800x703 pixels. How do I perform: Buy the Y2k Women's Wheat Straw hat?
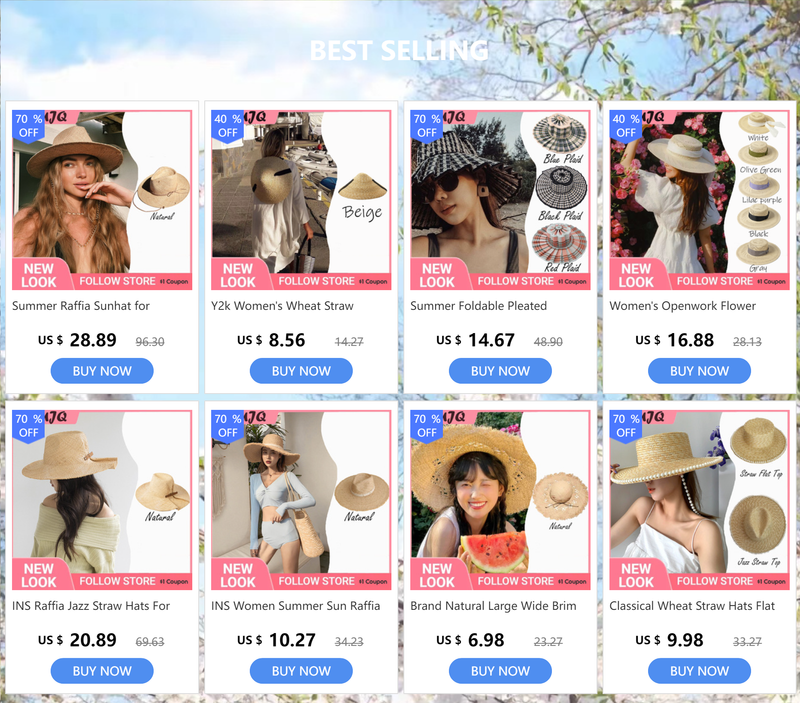coord(301,371)
